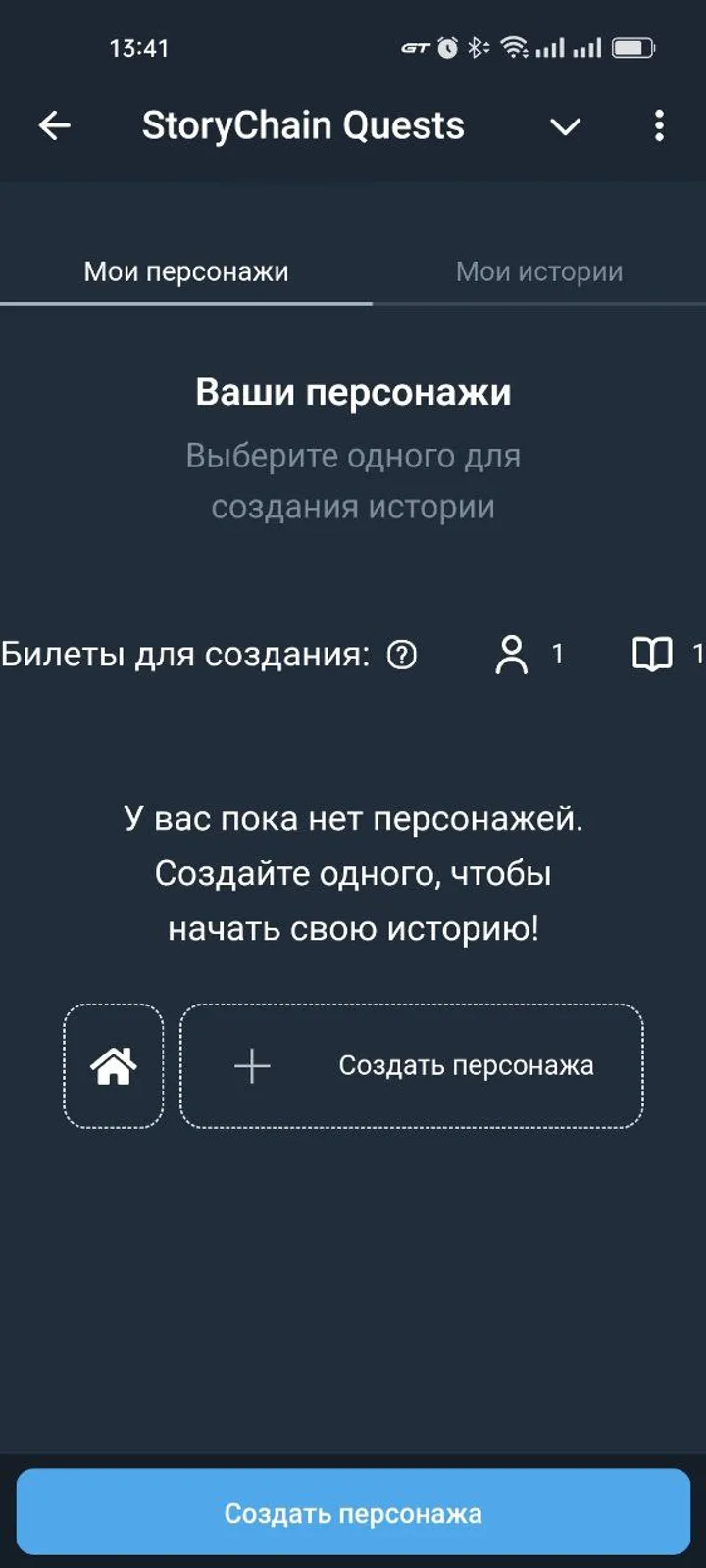Image resolution: width=706 pixels, height=1568 pixels.
Task: Tap the back arrow to exit StoryChain Quests
Action: point(56,125)
